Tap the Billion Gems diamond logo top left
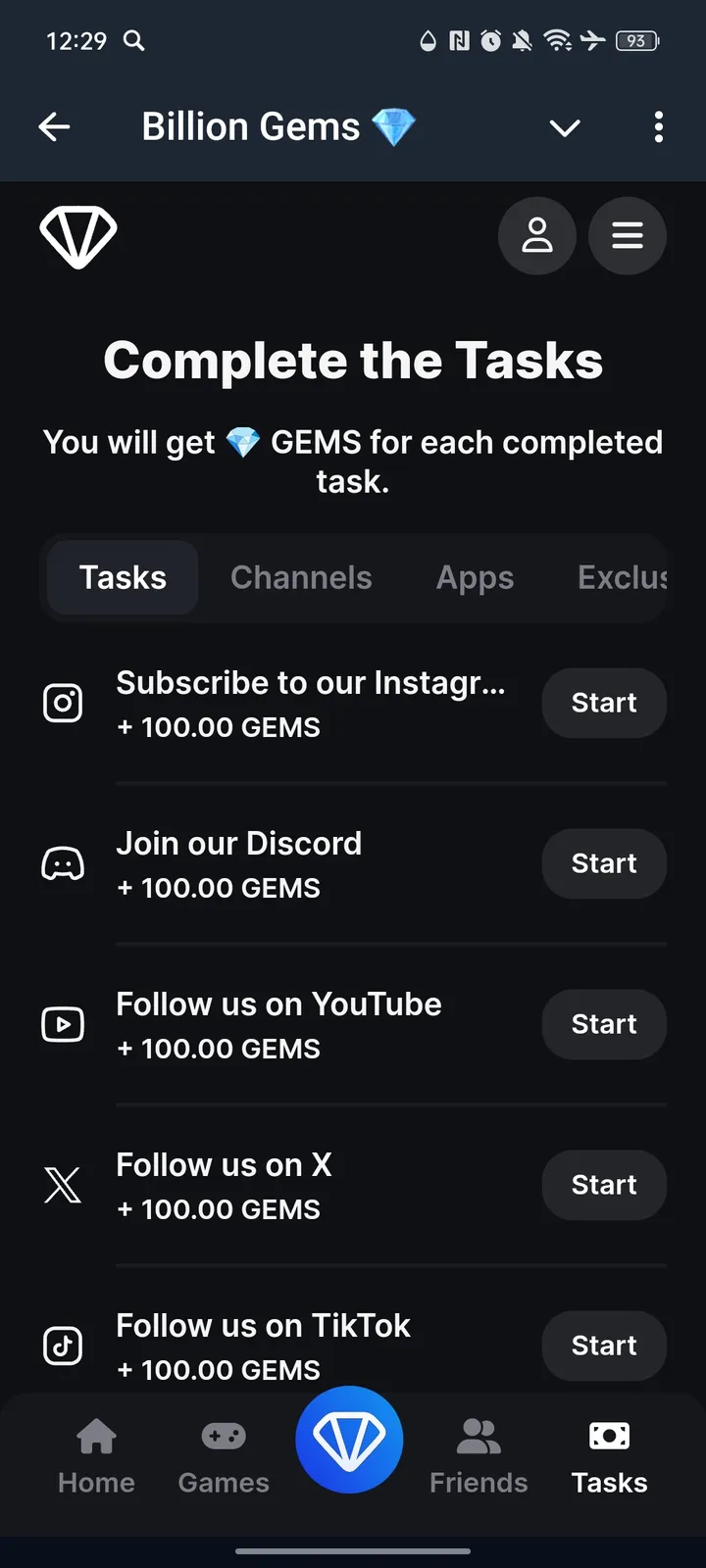The height and width of the screenshot is (1568, 706). (78, 236)
